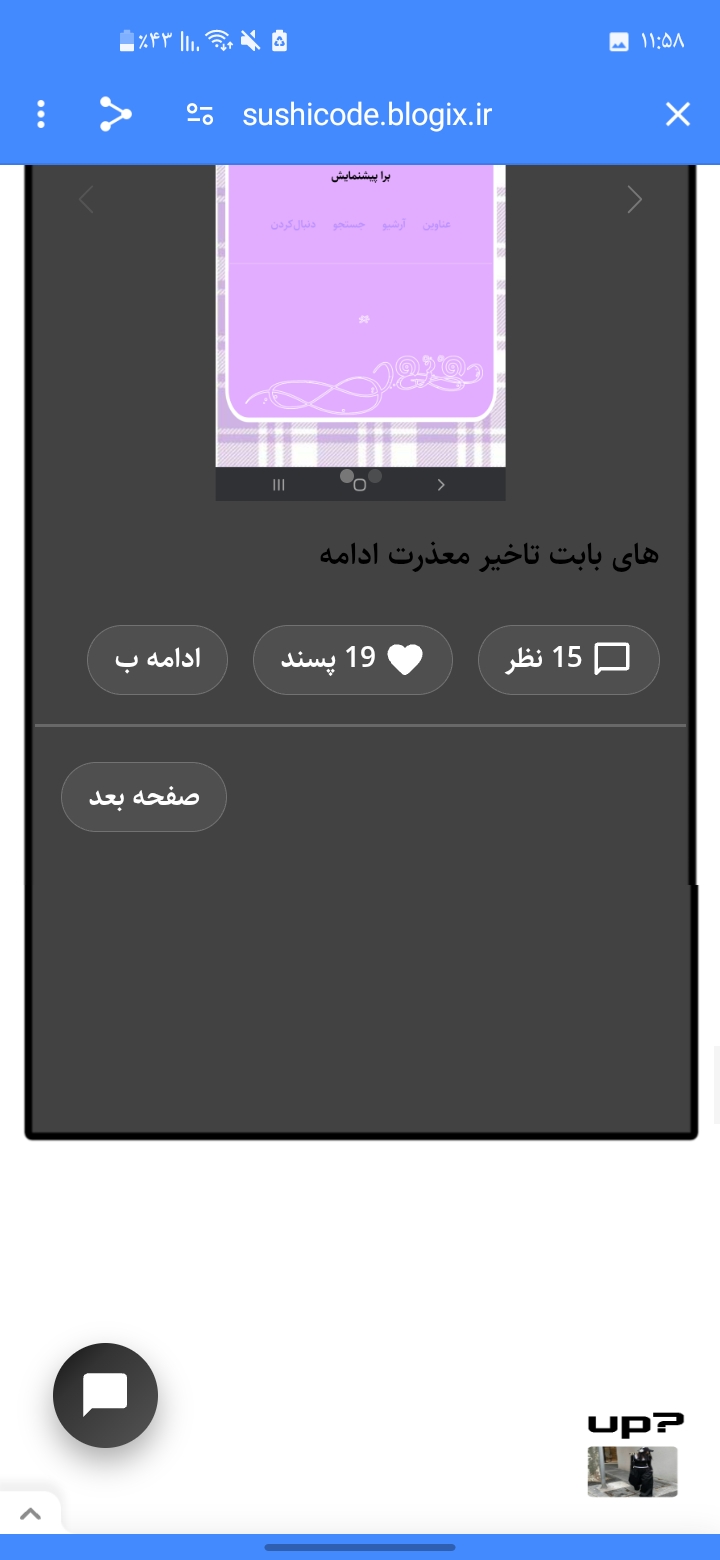Viewport: 720px width, 1560px height.
Task: Open the 15 نظر comments
Action: [568, 659]
